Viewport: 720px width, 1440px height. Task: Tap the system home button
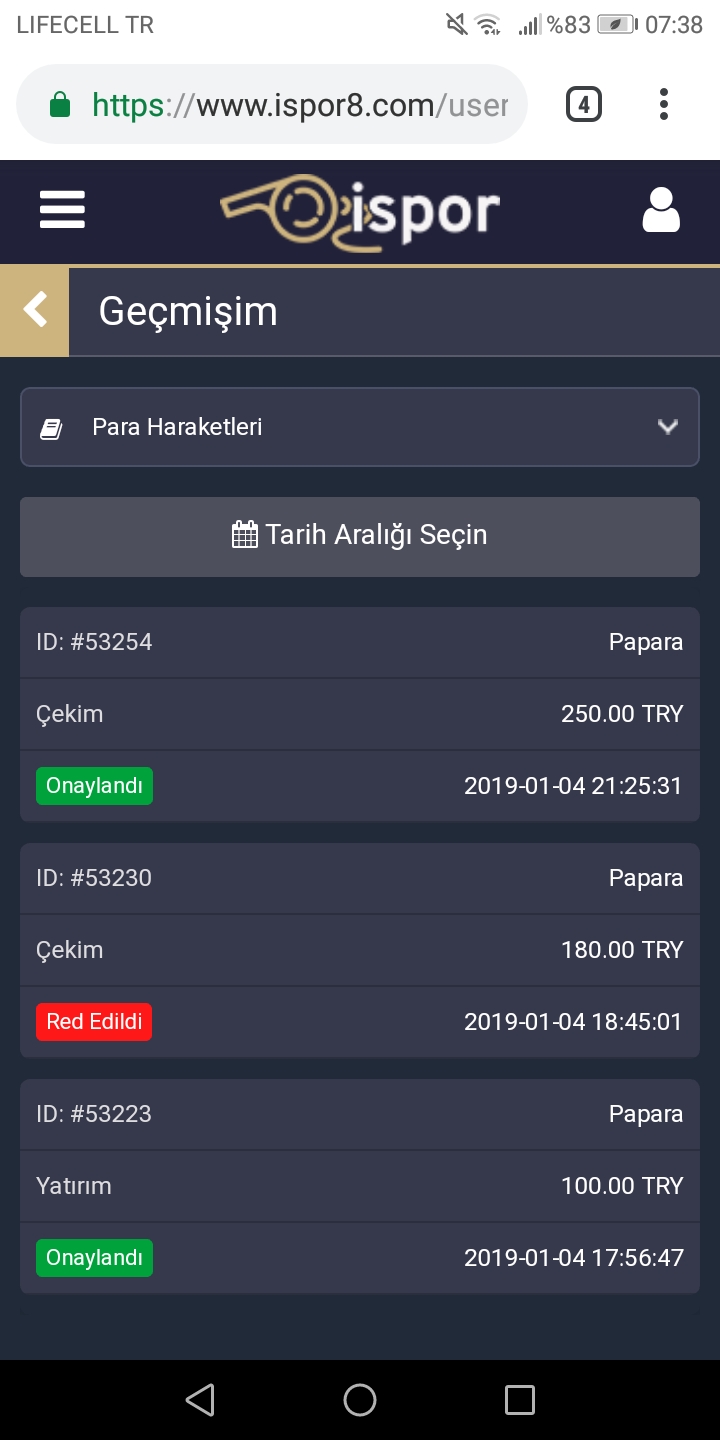click(360, 1400)
